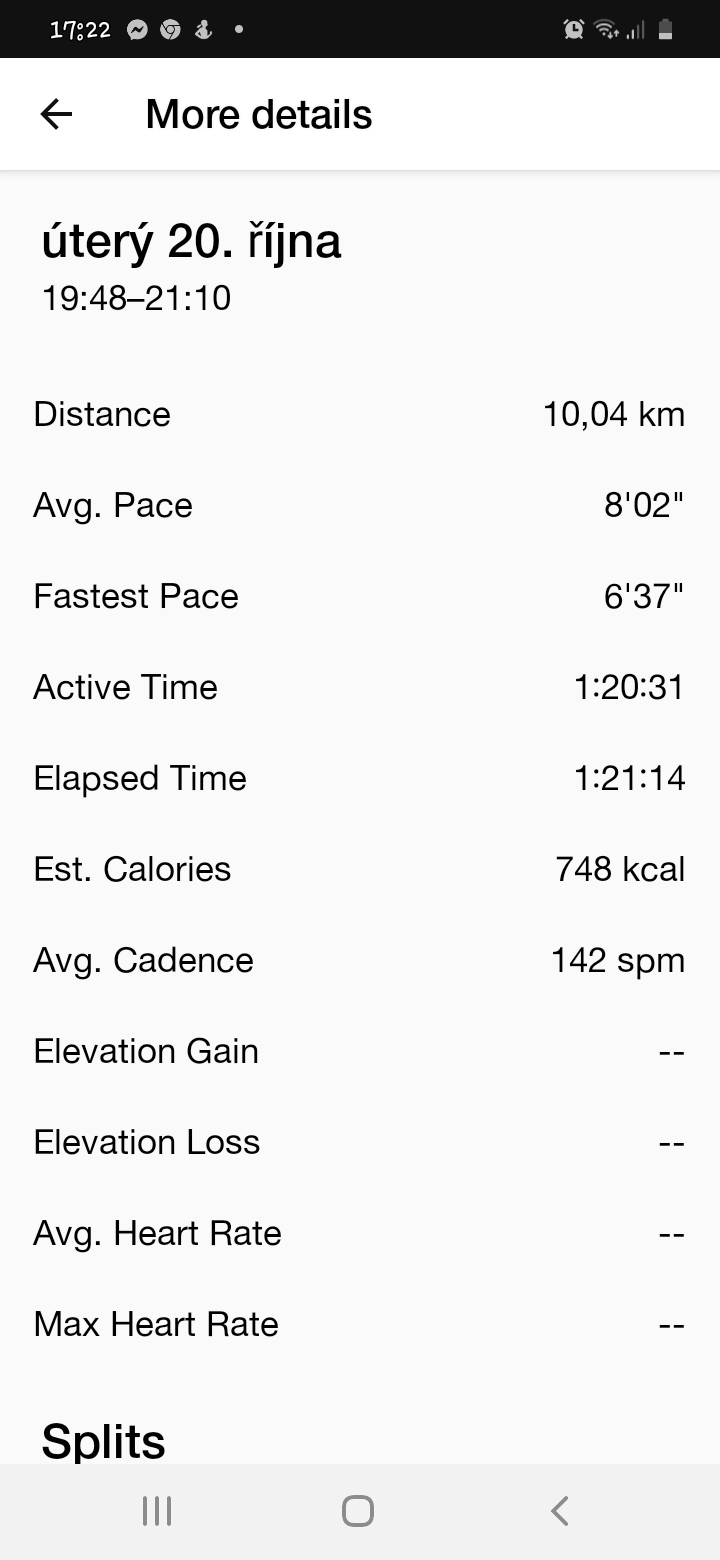Go back from More details
The width and height of the screenshot is (720, 1560).
point(57,114)
